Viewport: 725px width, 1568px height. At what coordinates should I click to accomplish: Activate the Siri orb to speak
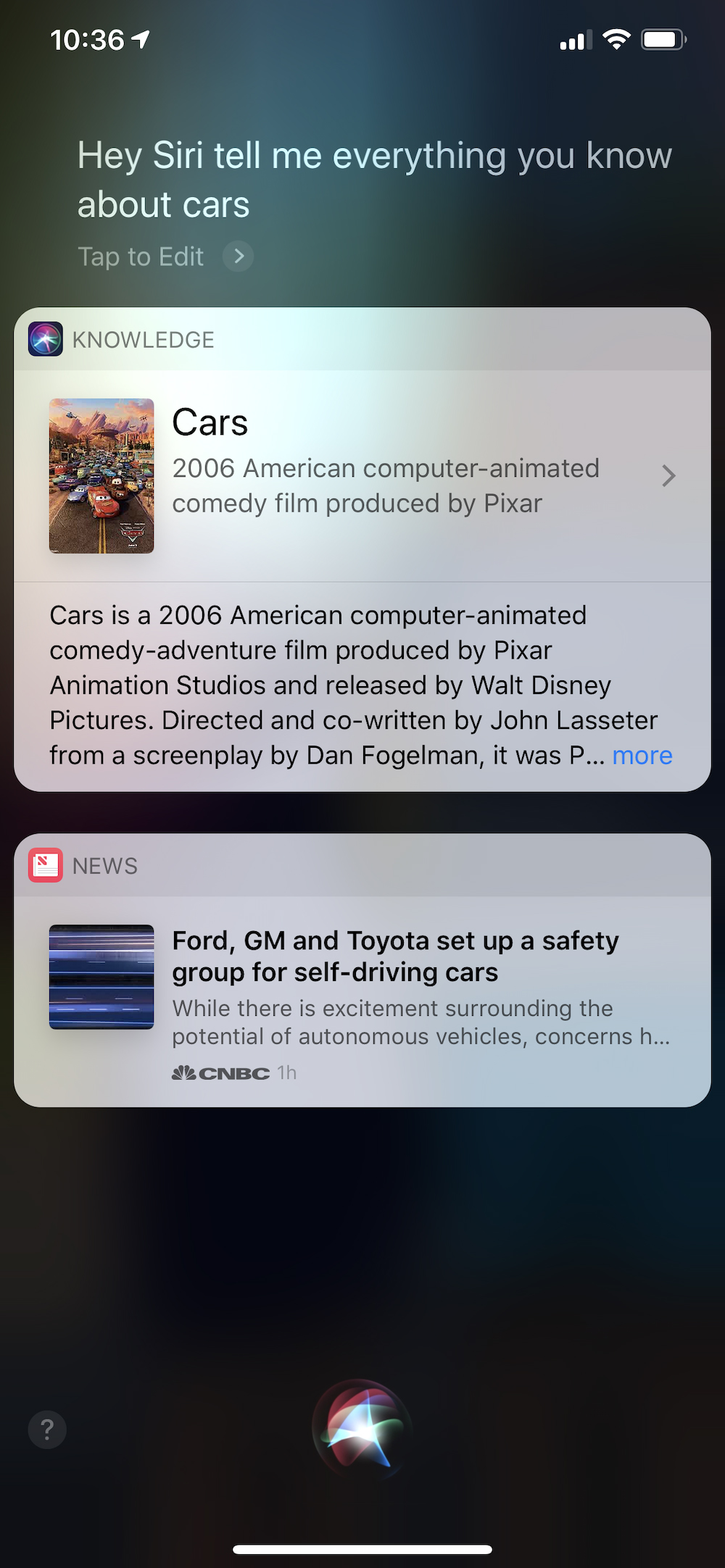pos(362,1428)
